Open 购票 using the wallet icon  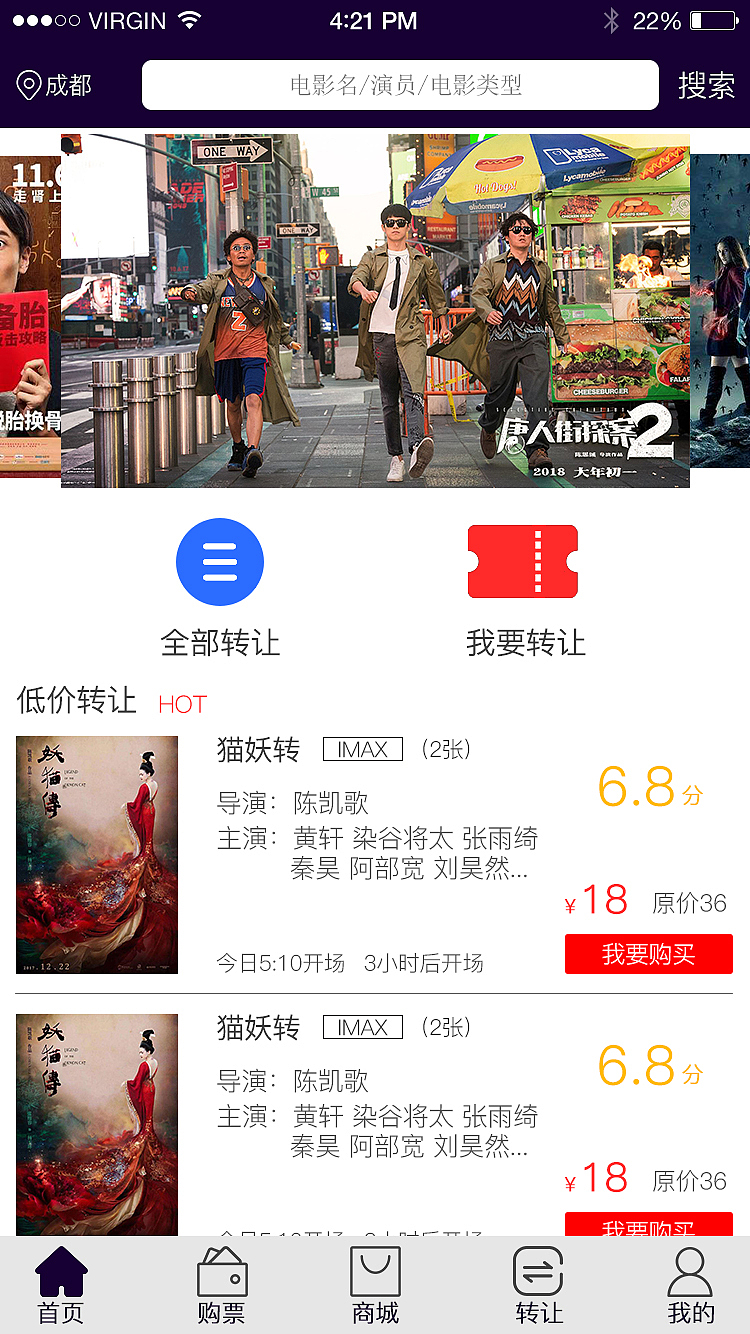tap(220, 1271)
